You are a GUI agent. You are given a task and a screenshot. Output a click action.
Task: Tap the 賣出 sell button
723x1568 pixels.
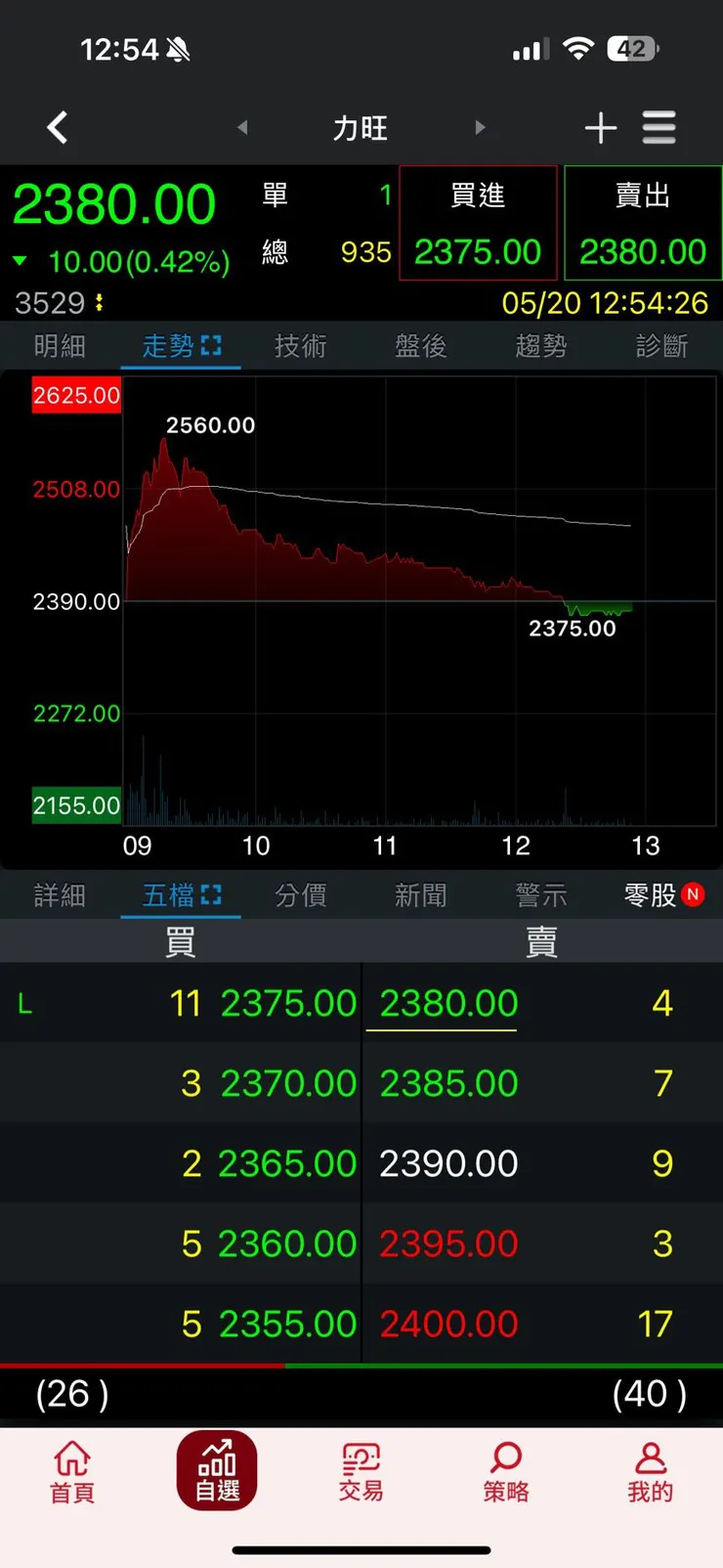coord(643,223)
